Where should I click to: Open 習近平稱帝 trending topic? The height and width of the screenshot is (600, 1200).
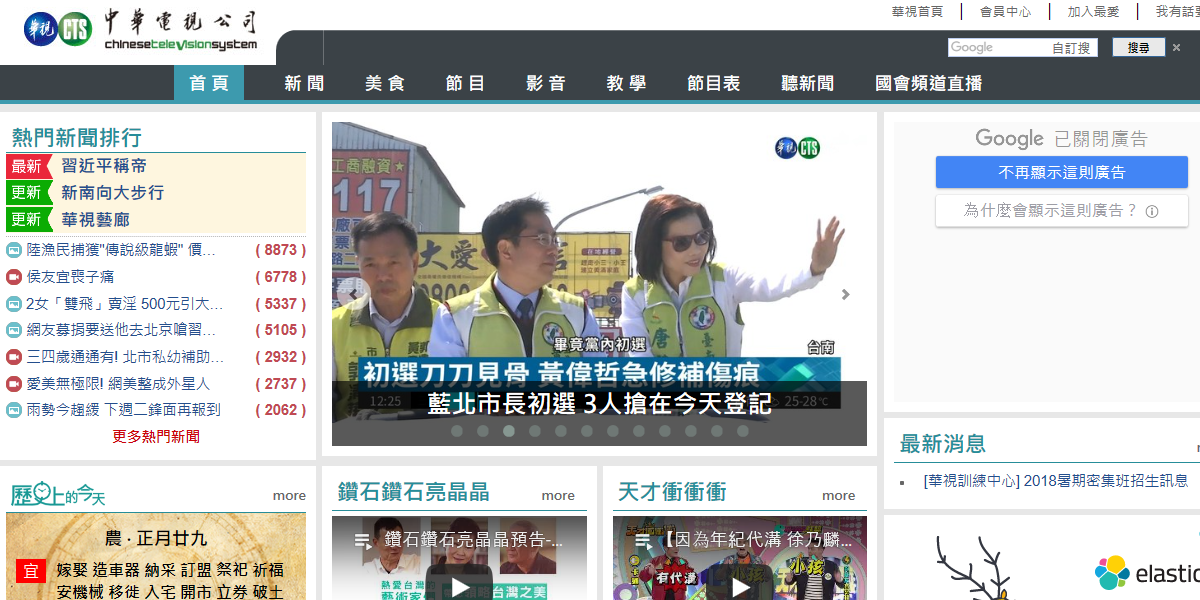click(104, 166)
